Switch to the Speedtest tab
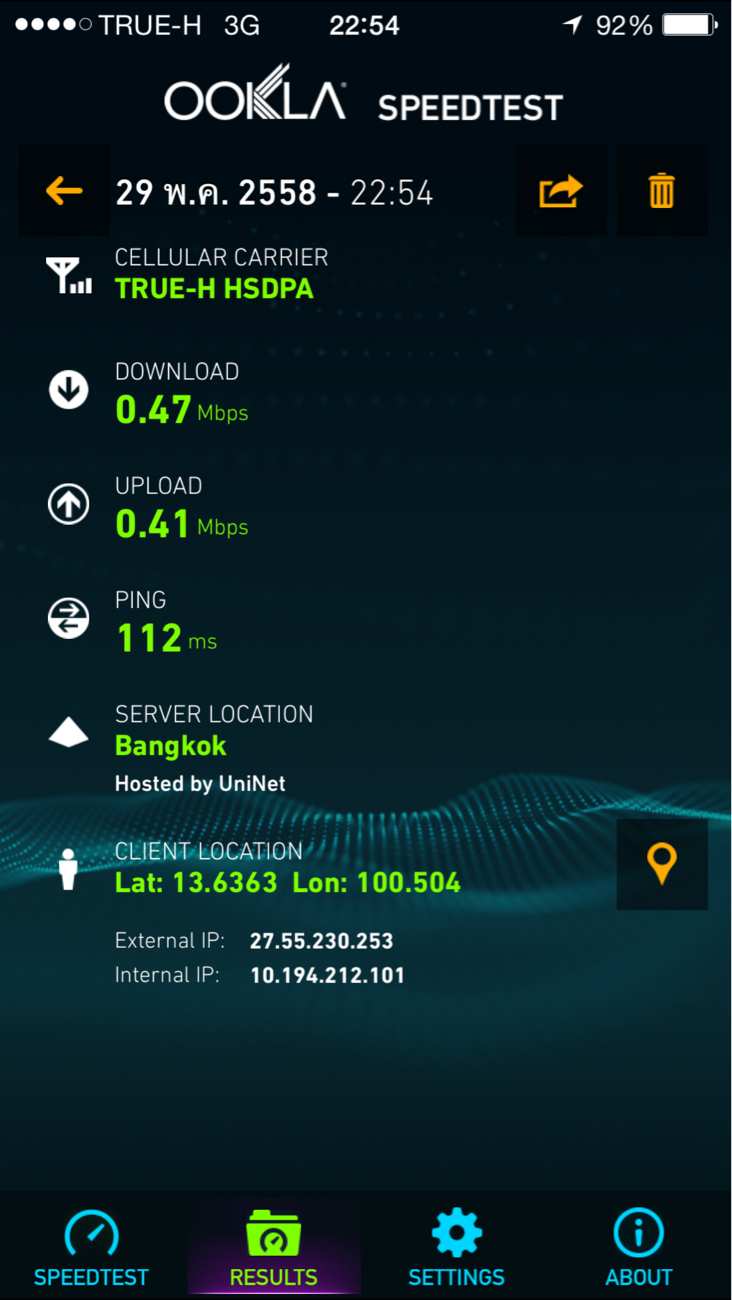732x1300 pixels. pyautogui.click(x=91, y=1247)
